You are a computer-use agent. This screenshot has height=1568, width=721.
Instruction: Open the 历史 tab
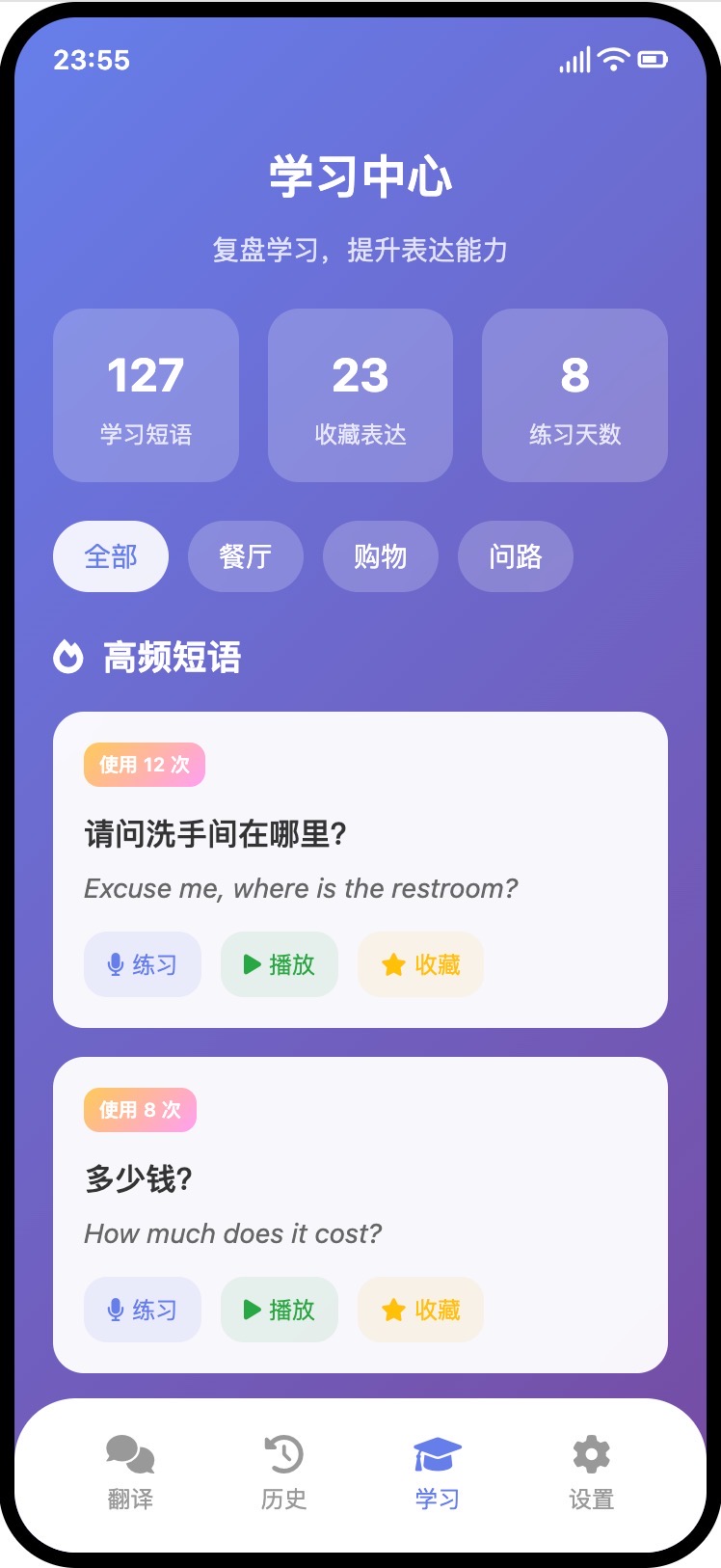click(284, 1473)
